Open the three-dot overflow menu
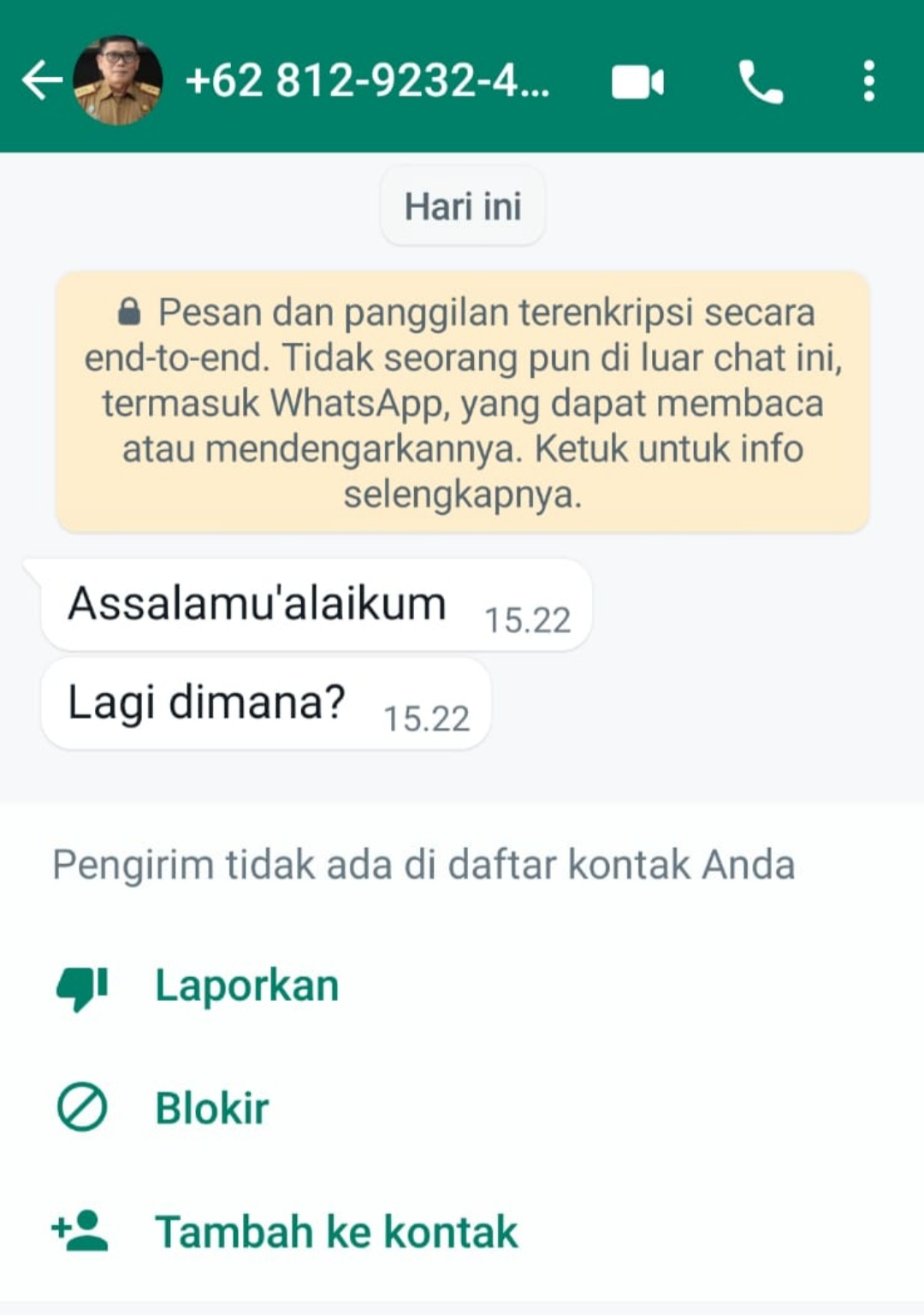924x1315 pixels. (x=868, y=81)
